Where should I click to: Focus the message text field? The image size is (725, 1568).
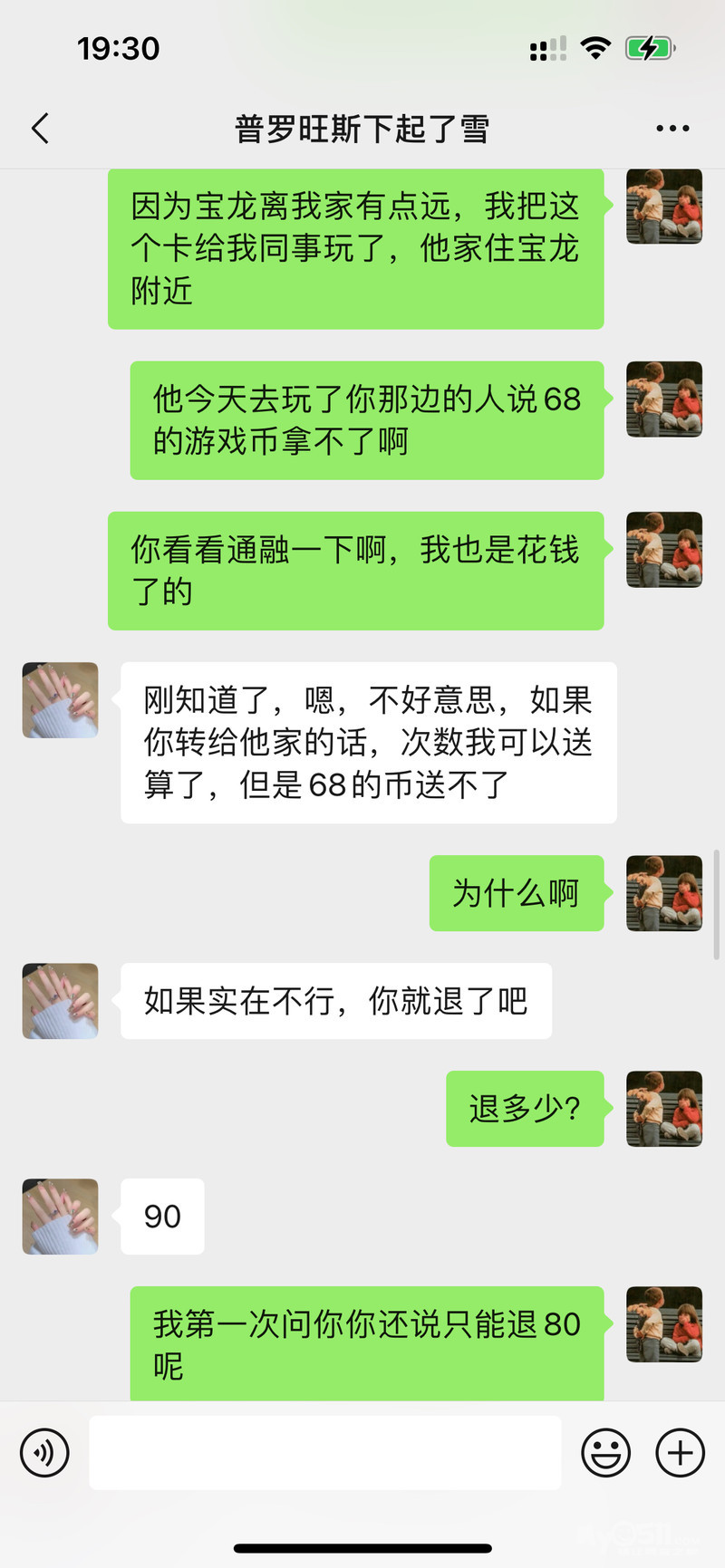tap(324, 1453)
